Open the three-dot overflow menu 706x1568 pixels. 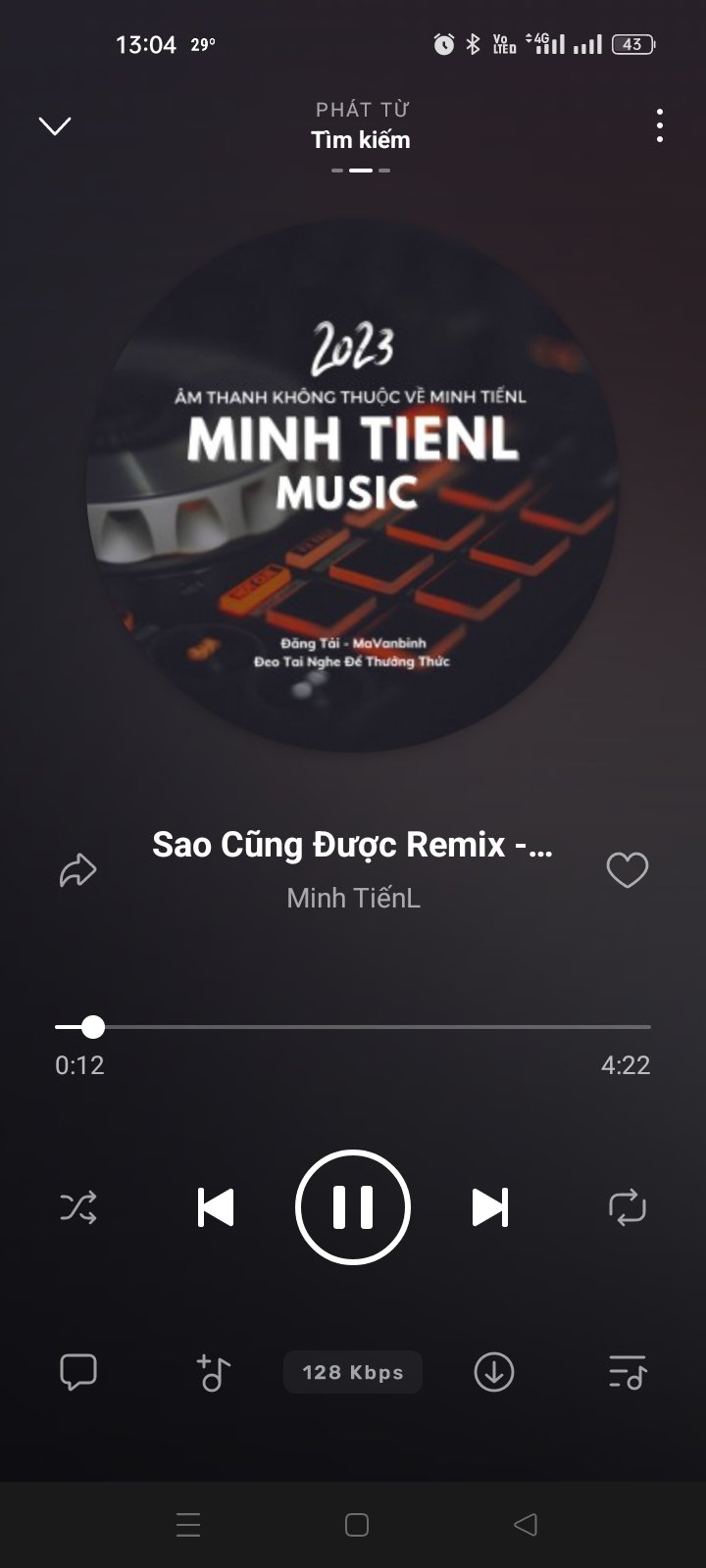[659, 125]
